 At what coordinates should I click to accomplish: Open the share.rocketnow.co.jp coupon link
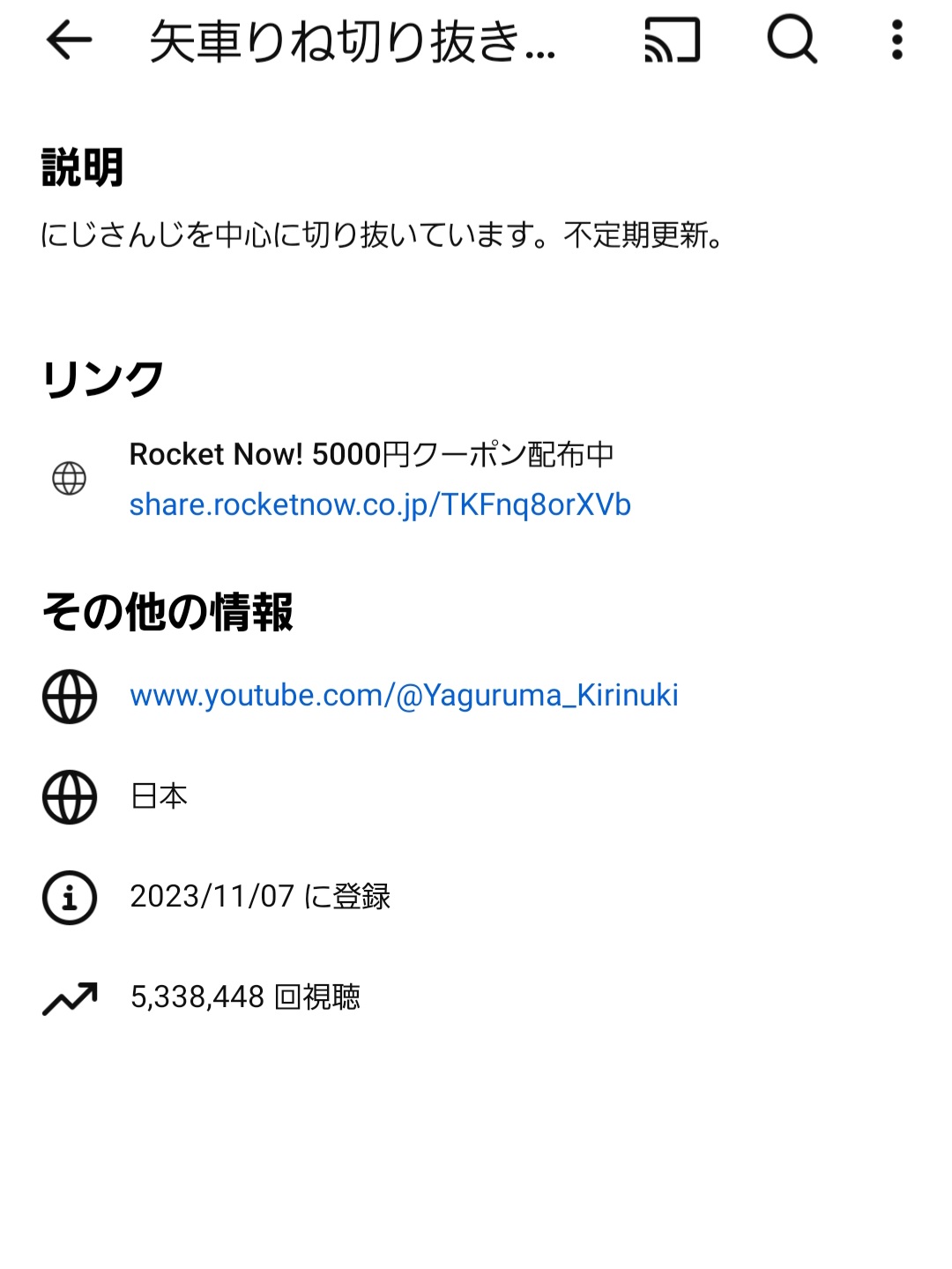point(380,504)
